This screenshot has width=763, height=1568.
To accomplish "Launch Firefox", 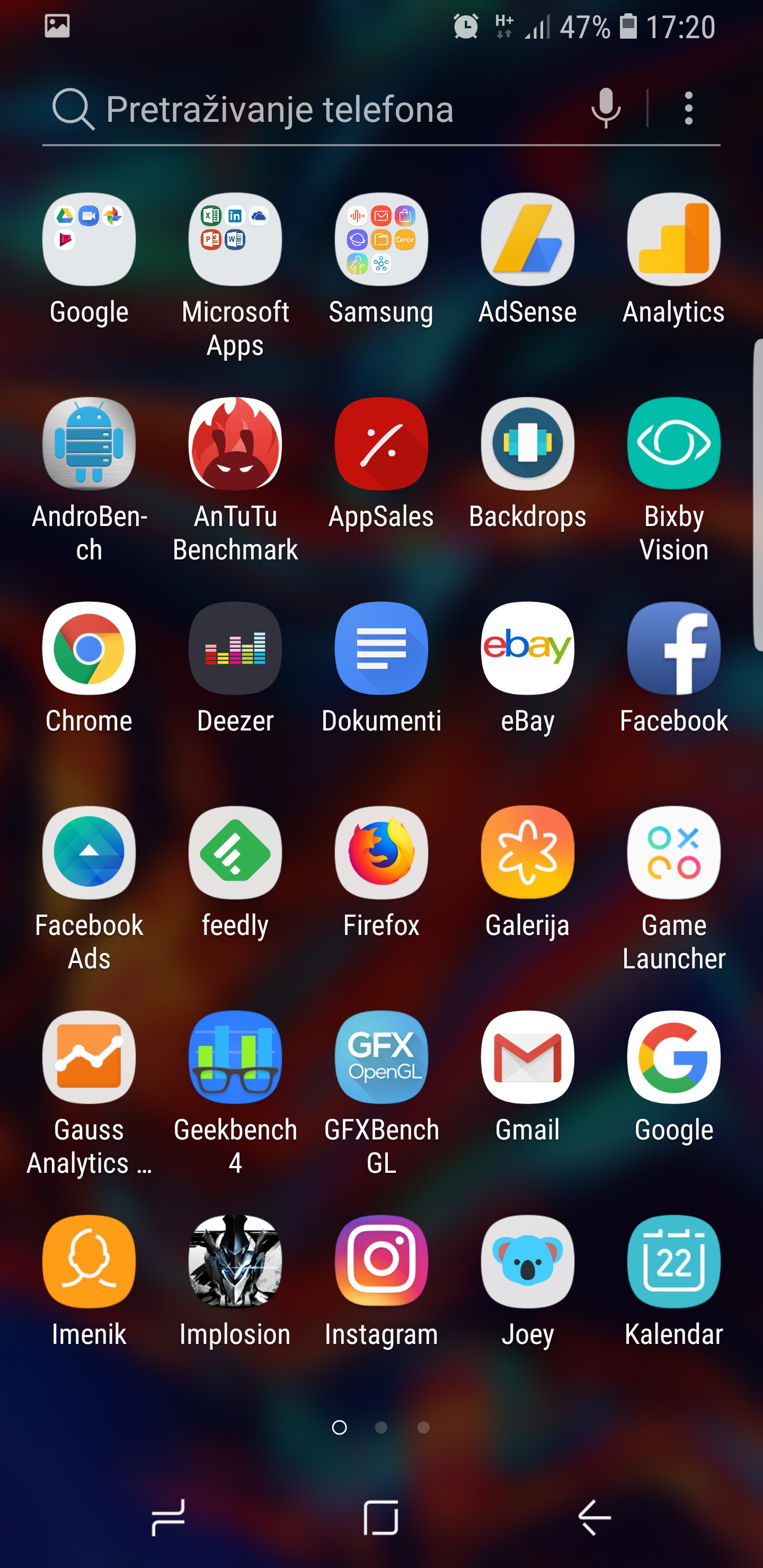I will [381, 853].
